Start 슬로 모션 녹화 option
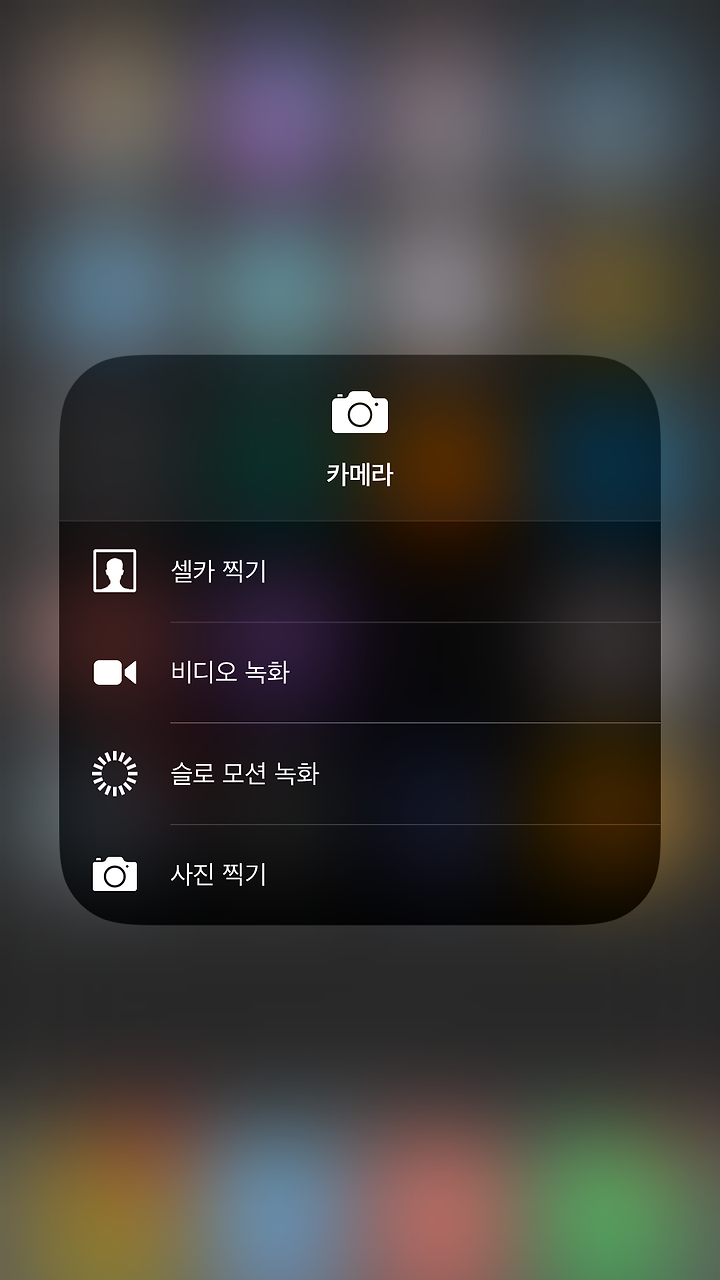Viewport: 720px width, 1280px height. click(360, 774)
